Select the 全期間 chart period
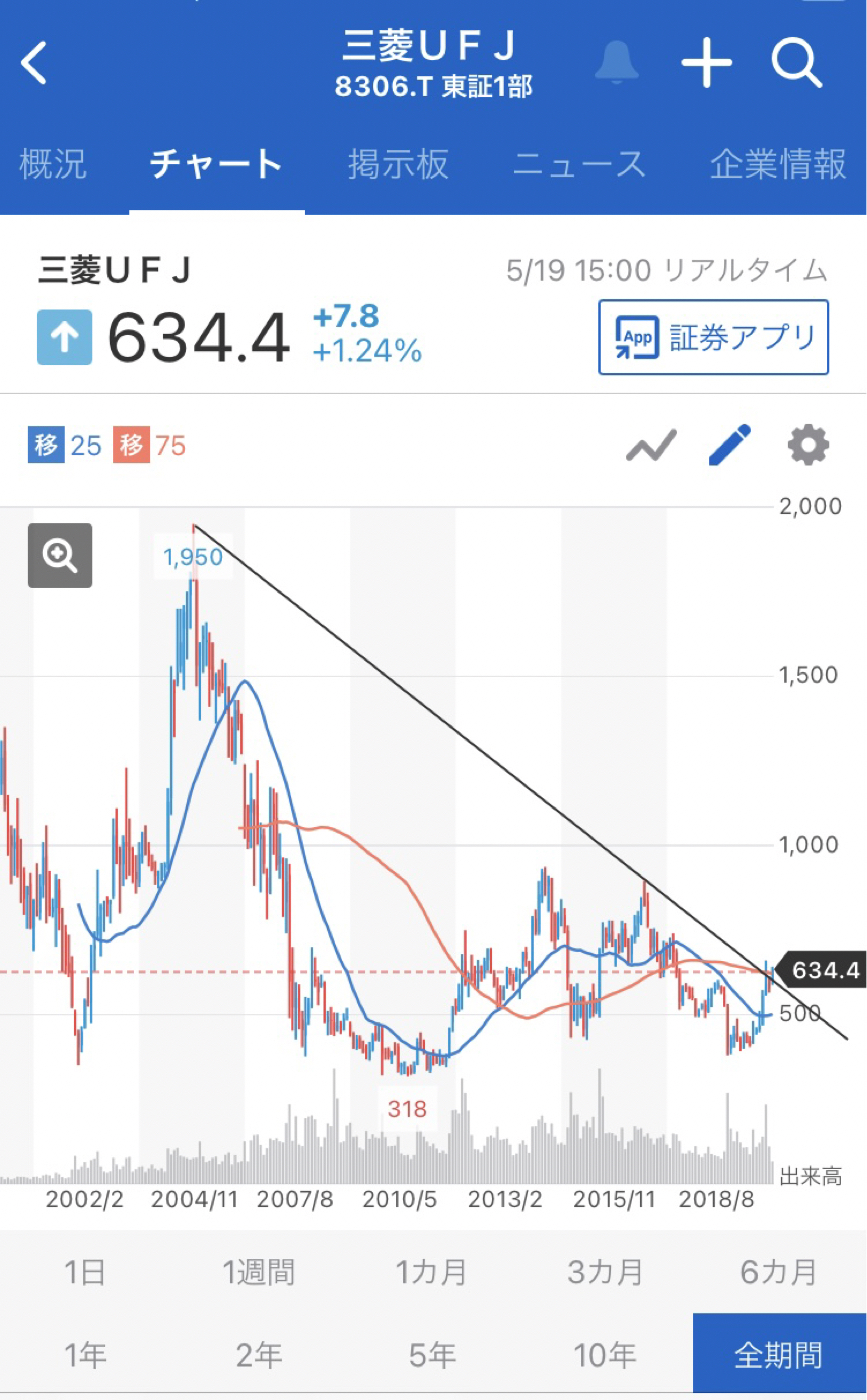This screenshot has height=1400, width=867. coord(779,1355)
